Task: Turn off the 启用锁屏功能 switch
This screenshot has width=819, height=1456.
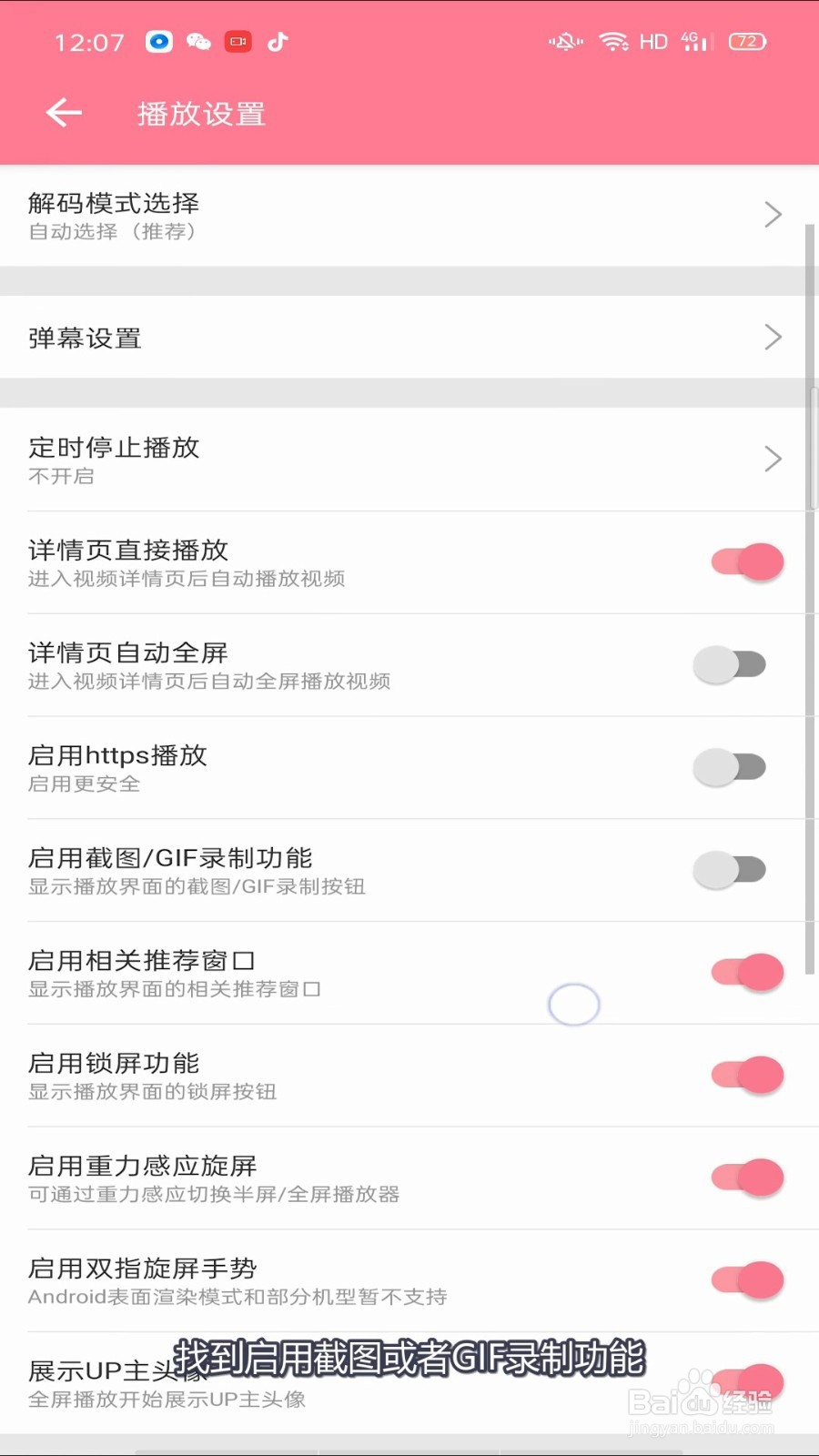Action: 744,1075
